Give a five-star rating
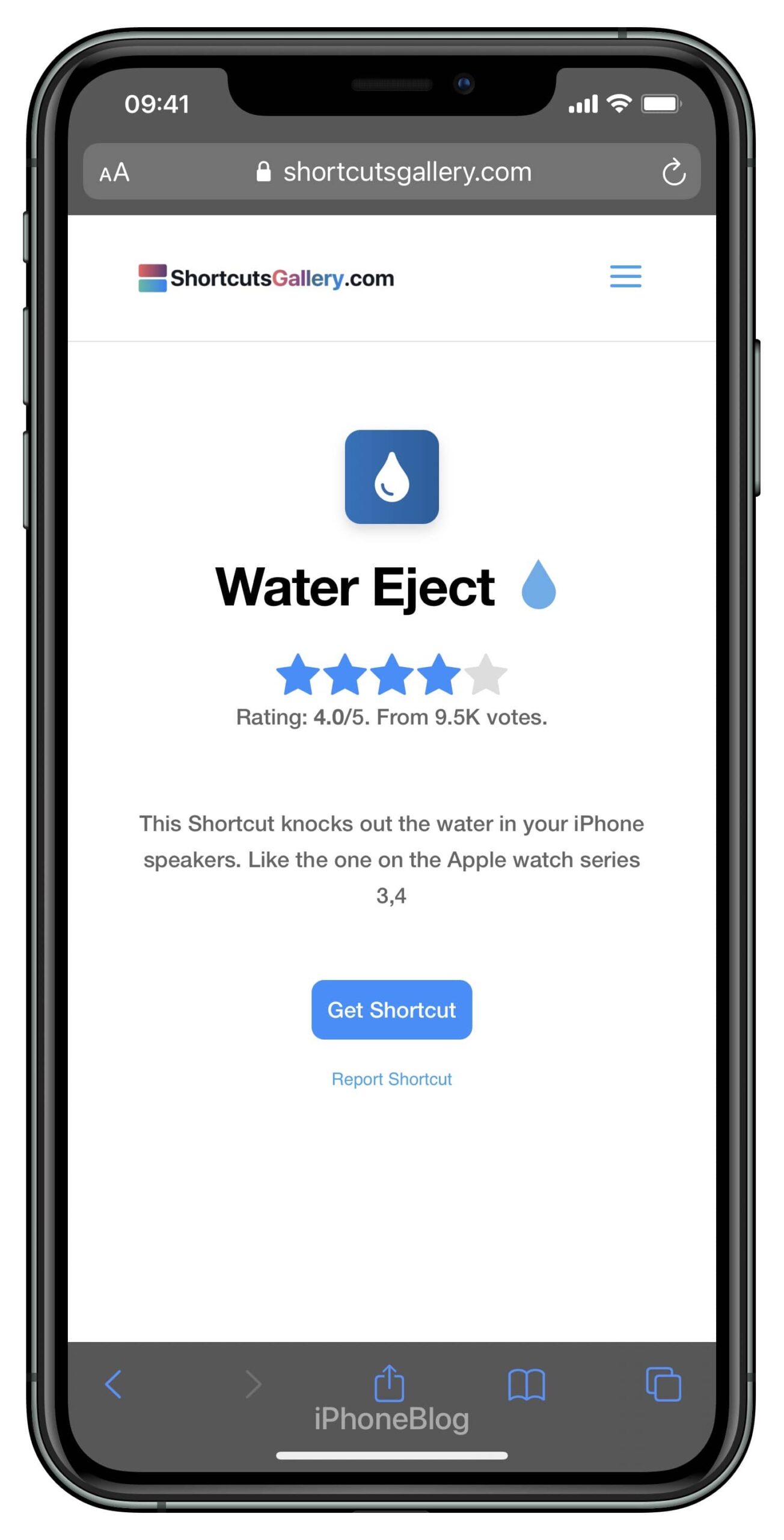The image size is (784, 1540). pyautogui.click(x=484, y=676)
